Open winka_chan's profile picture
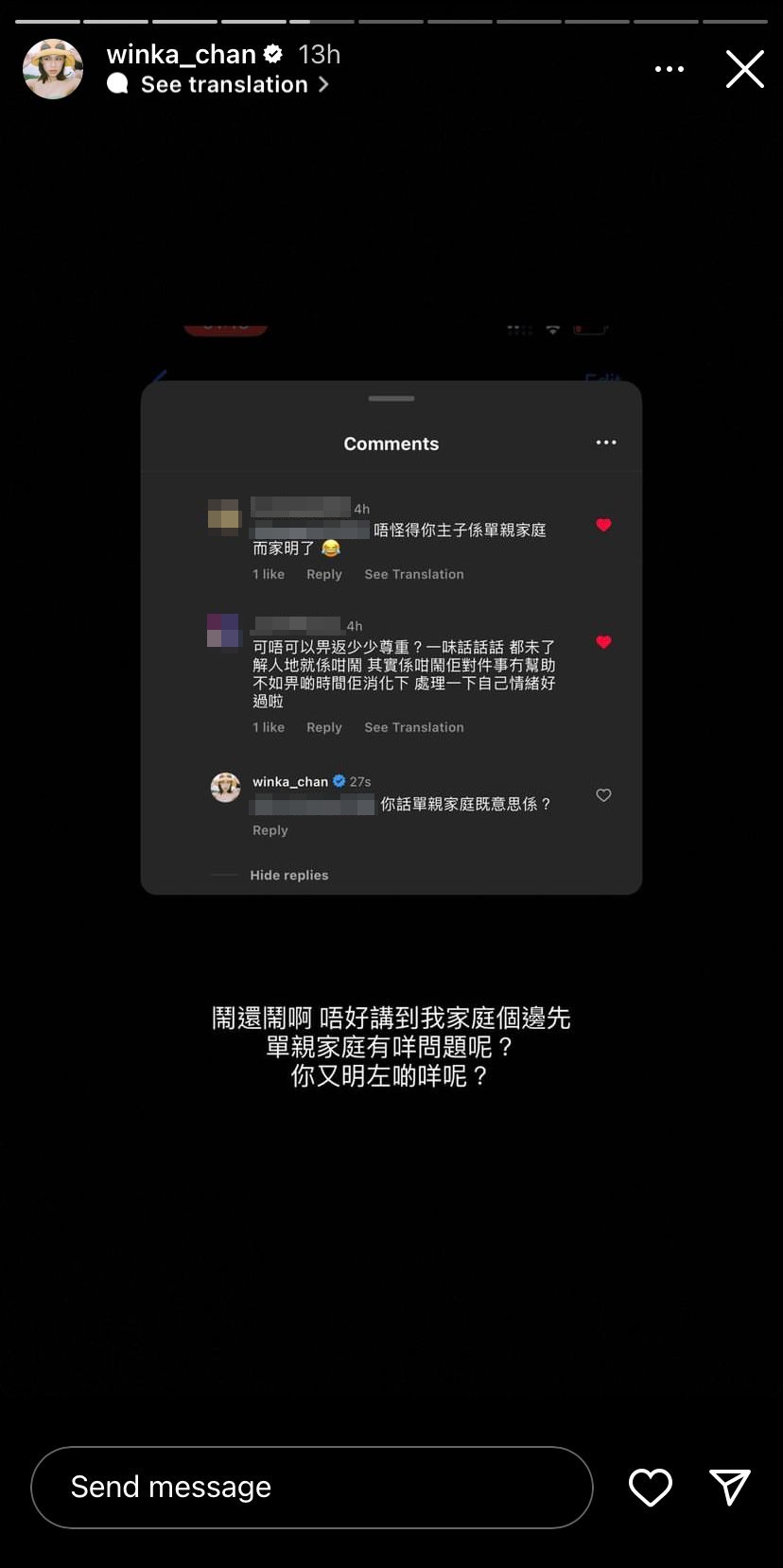Screen dimensions: 783x1568 click(52, 69)
